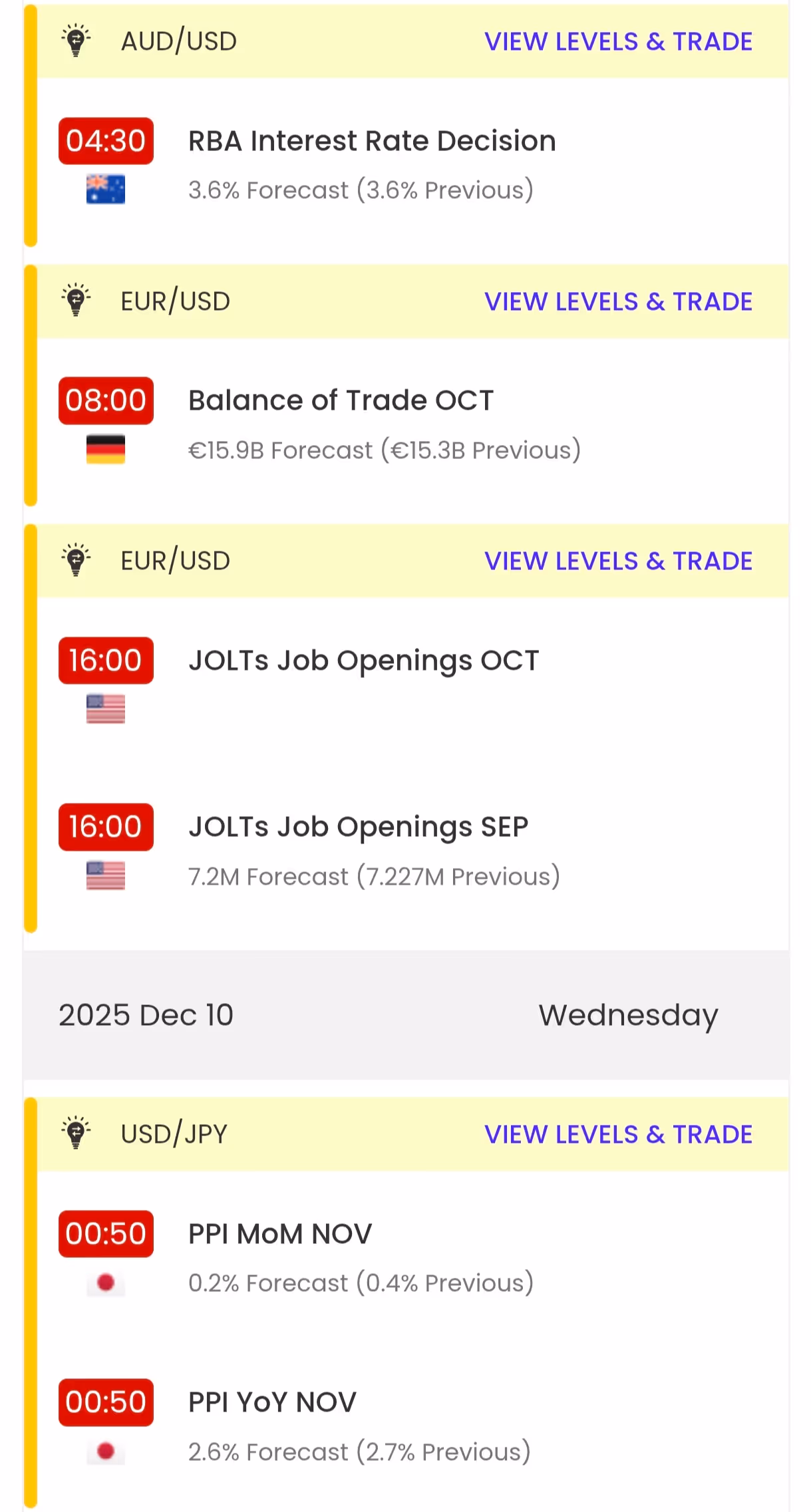
Task: View EUR/USD levels for the JOLTs Job Openings events
Action: [x=618, y=561]
